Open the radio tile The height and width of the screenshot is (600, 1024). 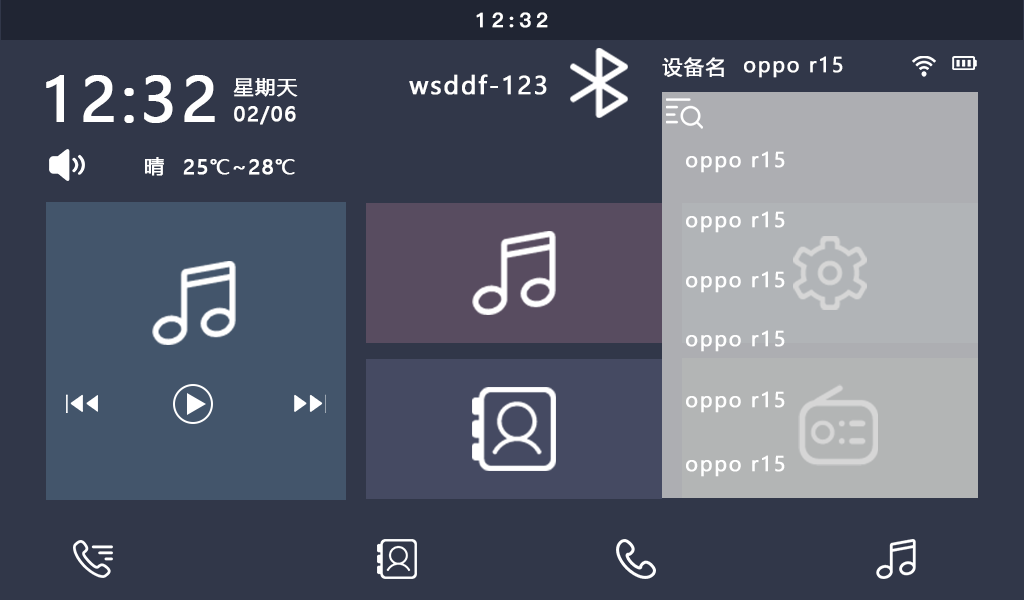pos(838,430)
